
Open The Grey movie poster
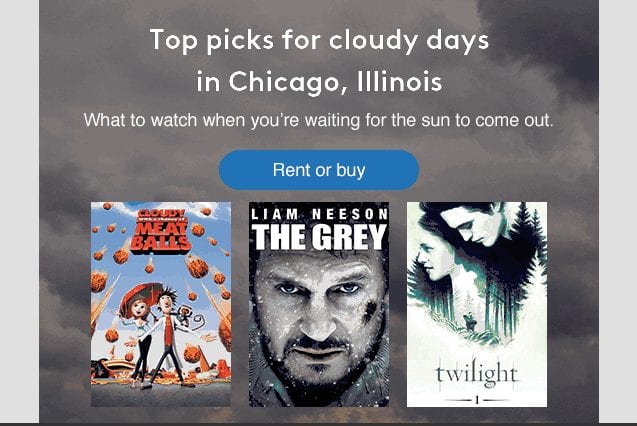318,304
